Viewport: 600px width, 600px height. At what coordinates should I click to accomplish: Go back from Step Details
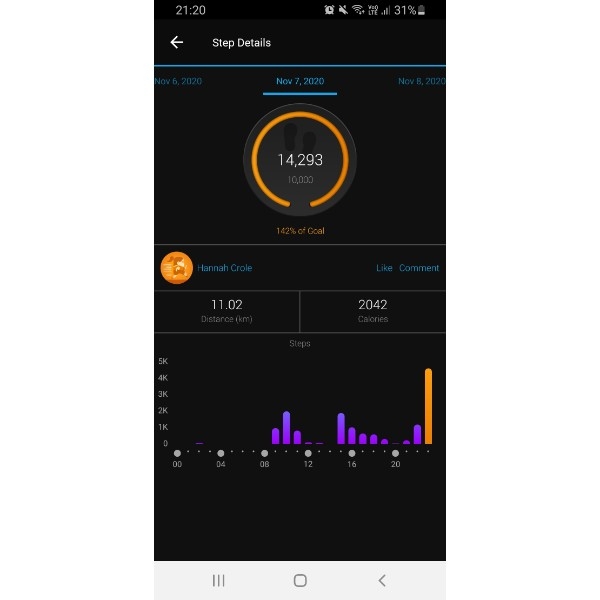(177, 42)
